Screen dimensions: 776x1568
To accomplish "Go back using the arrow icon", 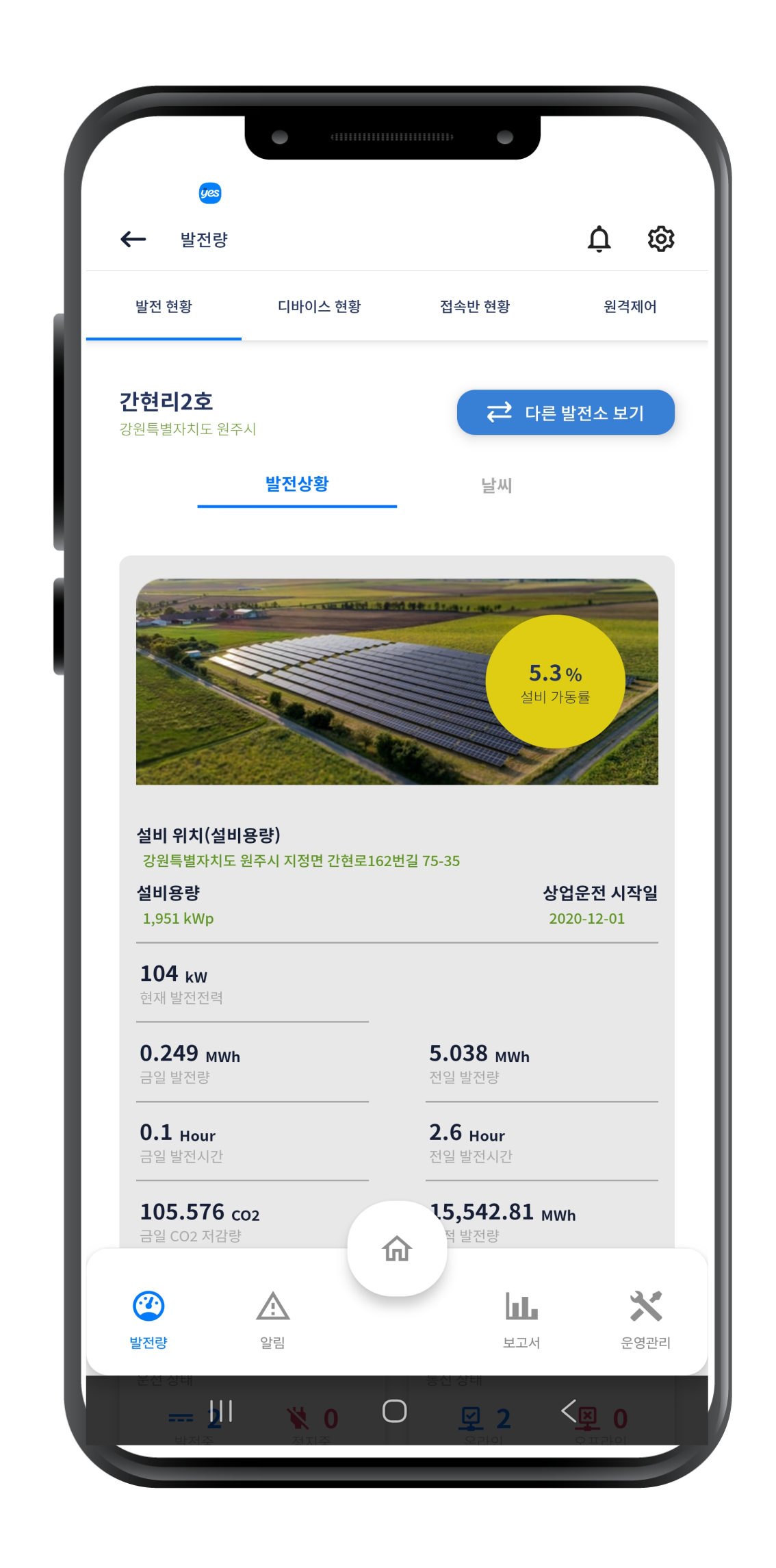I will (133, 239).
